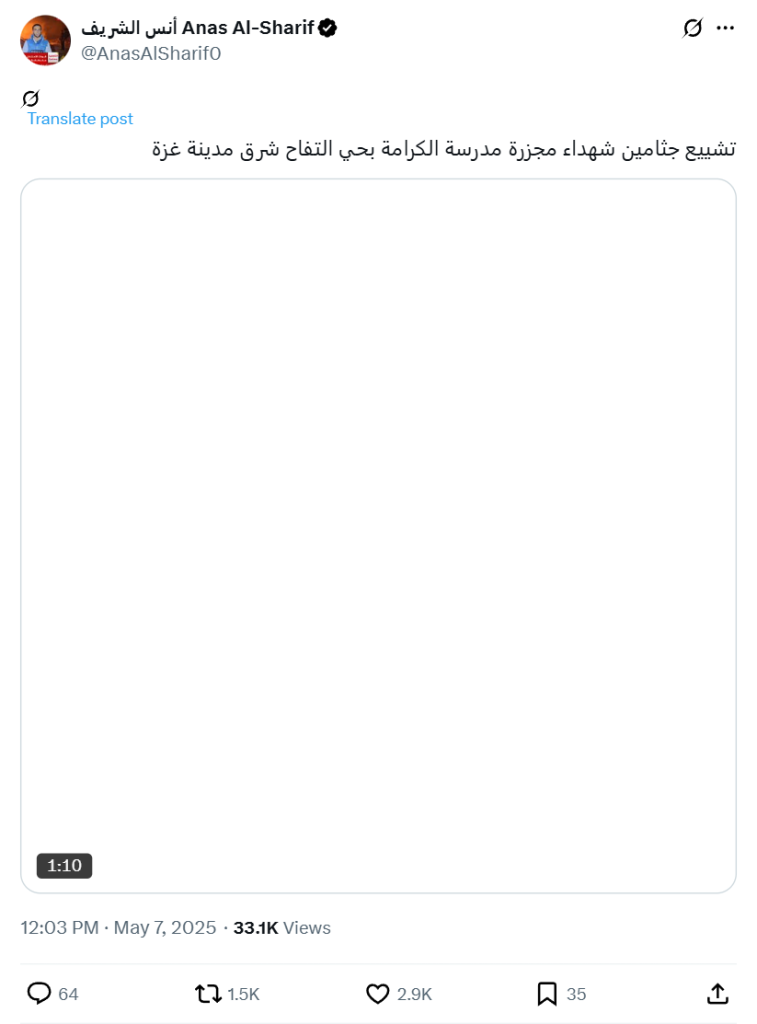Reply to the post with 64 comments

tap(40, 993)
